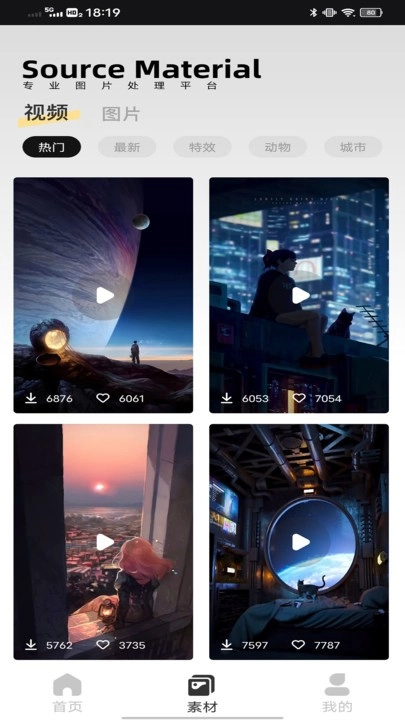Play the city rooftop video with 6053 downloads

[300, 296]
